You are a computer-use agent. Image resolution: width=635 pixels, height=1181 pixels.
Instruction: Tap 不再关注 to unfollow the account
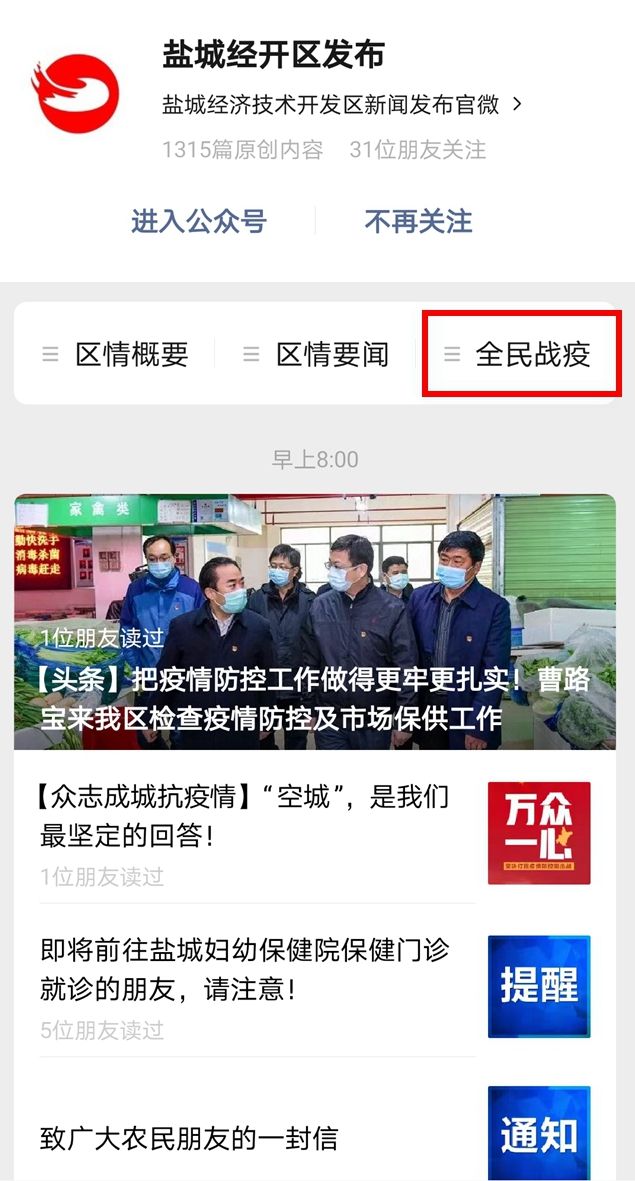pyautogui.click(x=418, y=221)
